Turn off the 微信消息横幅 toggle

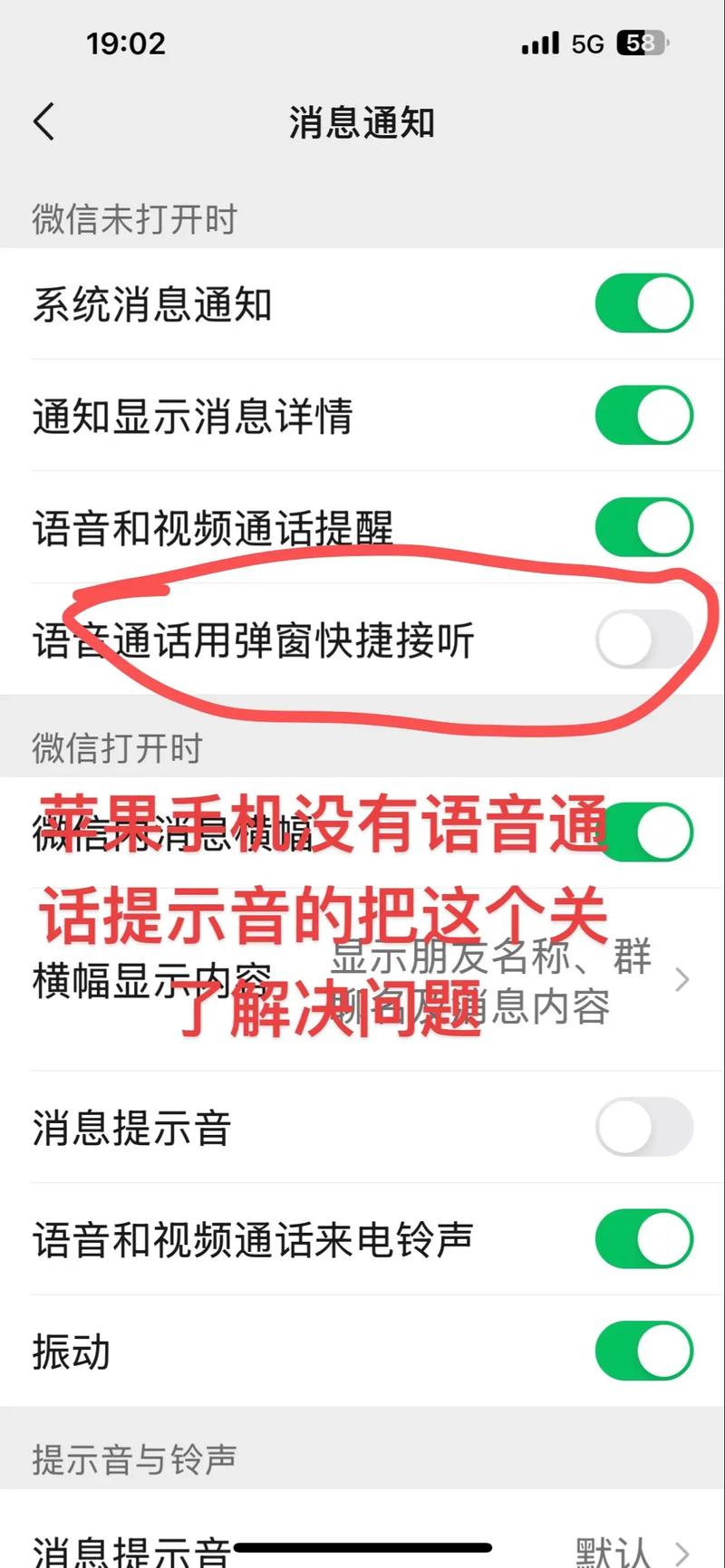tap(643, 832)
